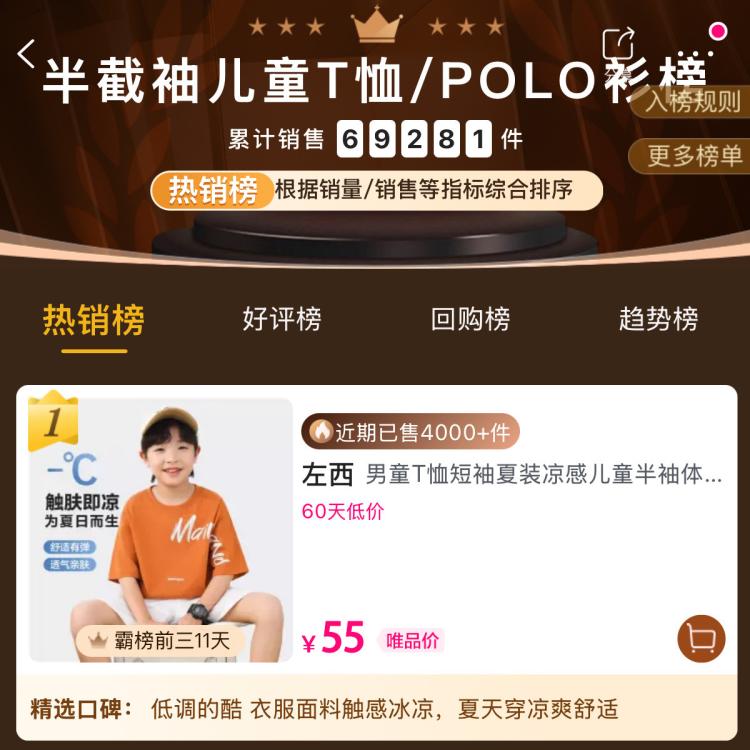The image size is (750, 750).
Task: Switch to the 好评榜 tab
Action: click(x=281, y=320)
